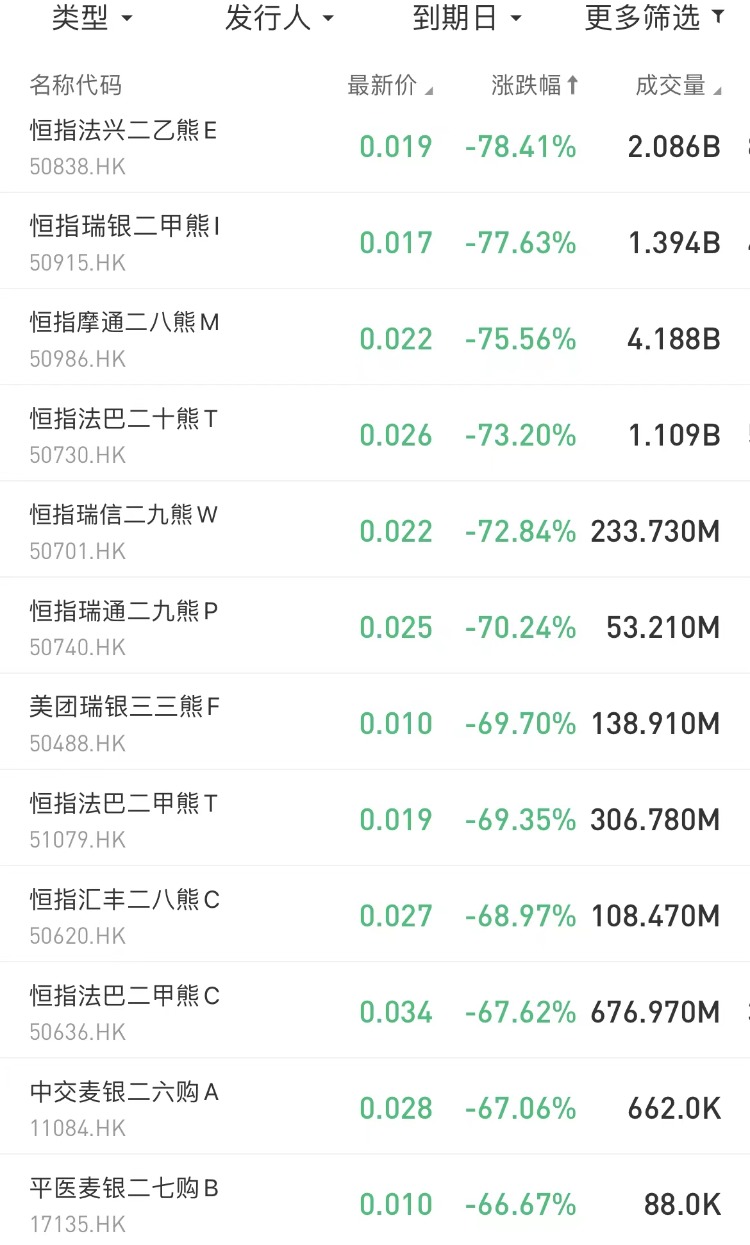Open 恒指瑞通二九熊P 50740.HK

coord(375,625)
